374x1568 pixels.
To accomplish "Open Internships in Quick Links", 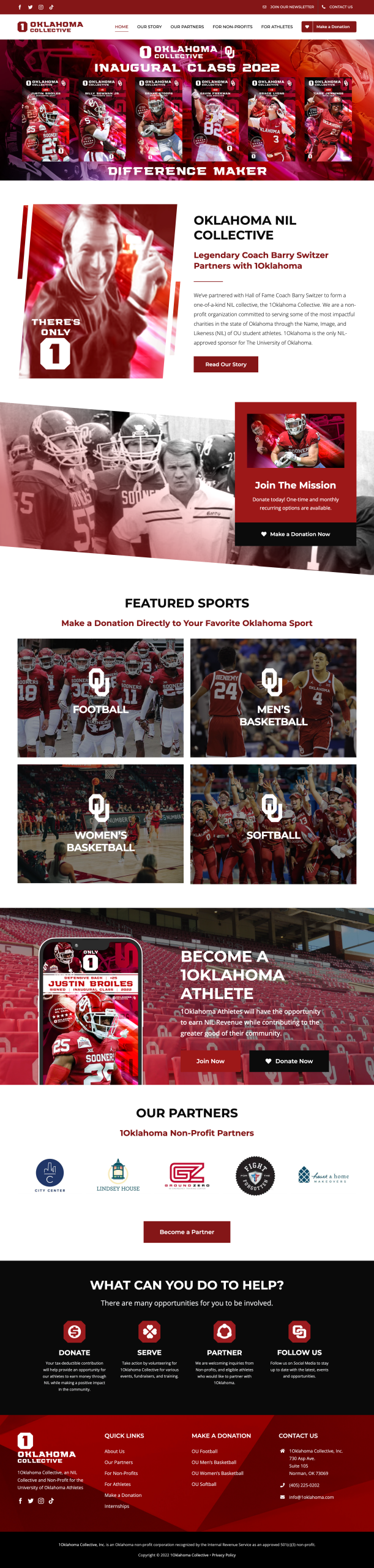I will pyautogui.click(x=117, y=1506).
